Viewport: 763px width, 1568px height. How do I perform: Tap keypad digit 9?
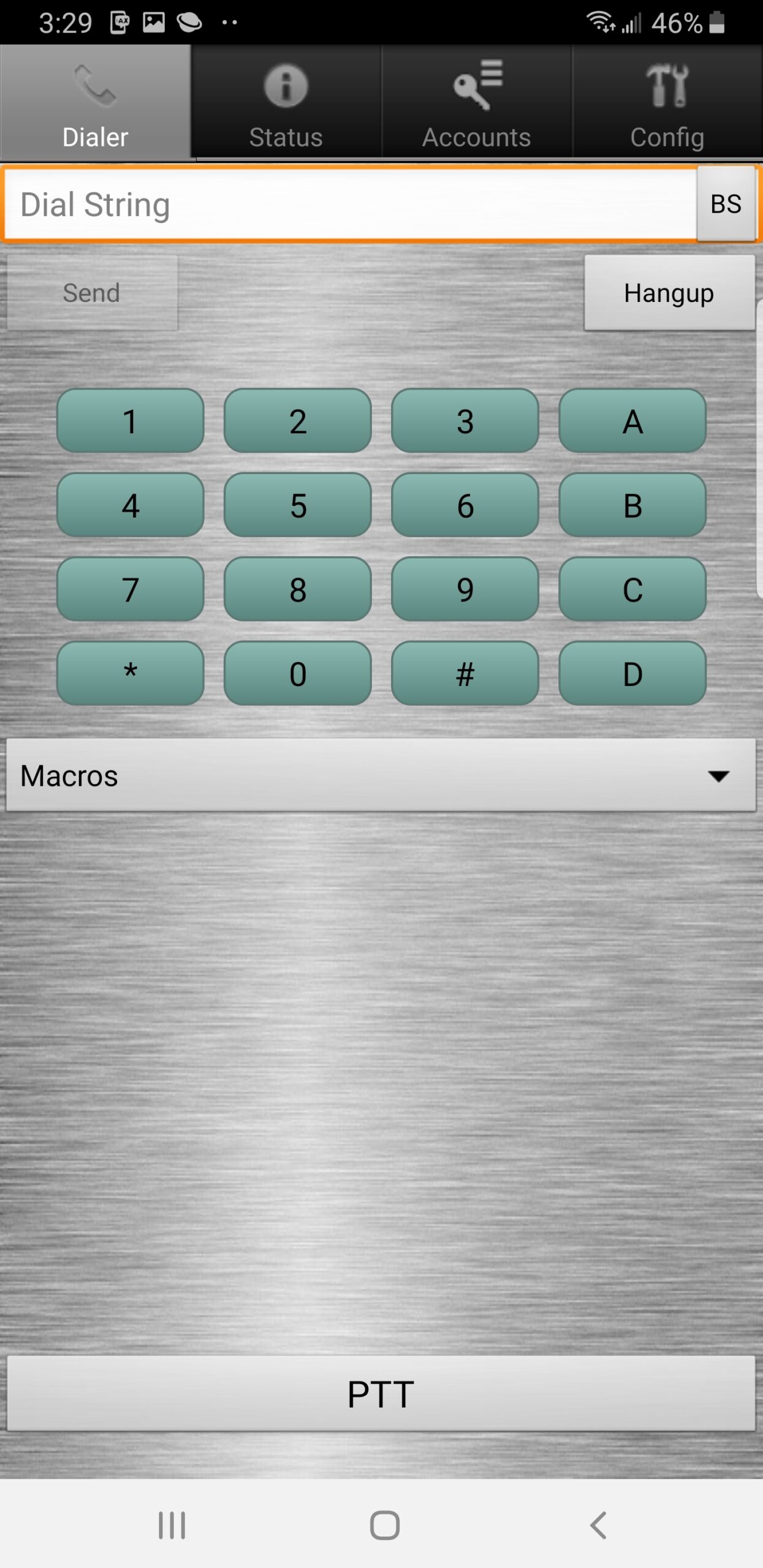click(x=465, y=589)
